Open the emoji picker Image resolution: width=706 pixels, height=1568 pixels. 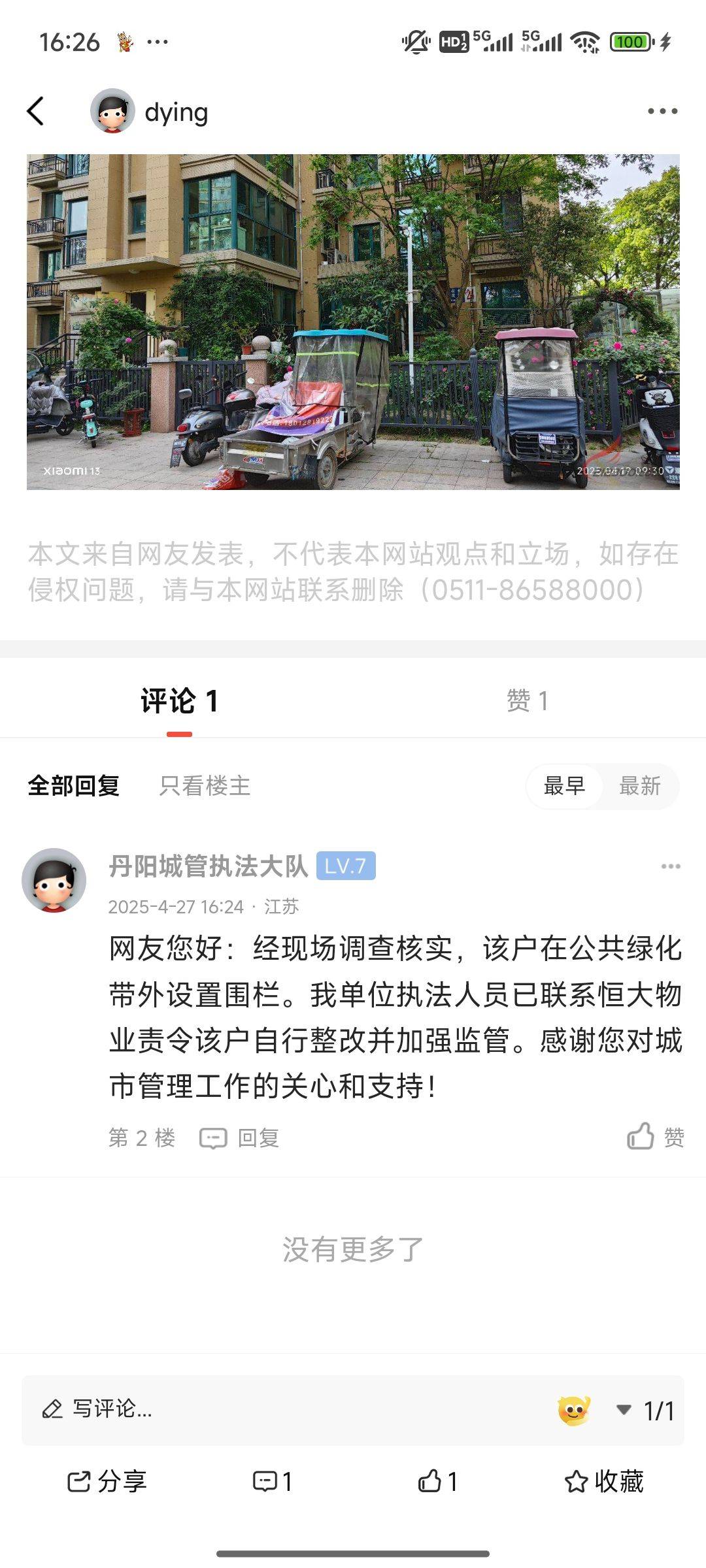pos(574,1410)
